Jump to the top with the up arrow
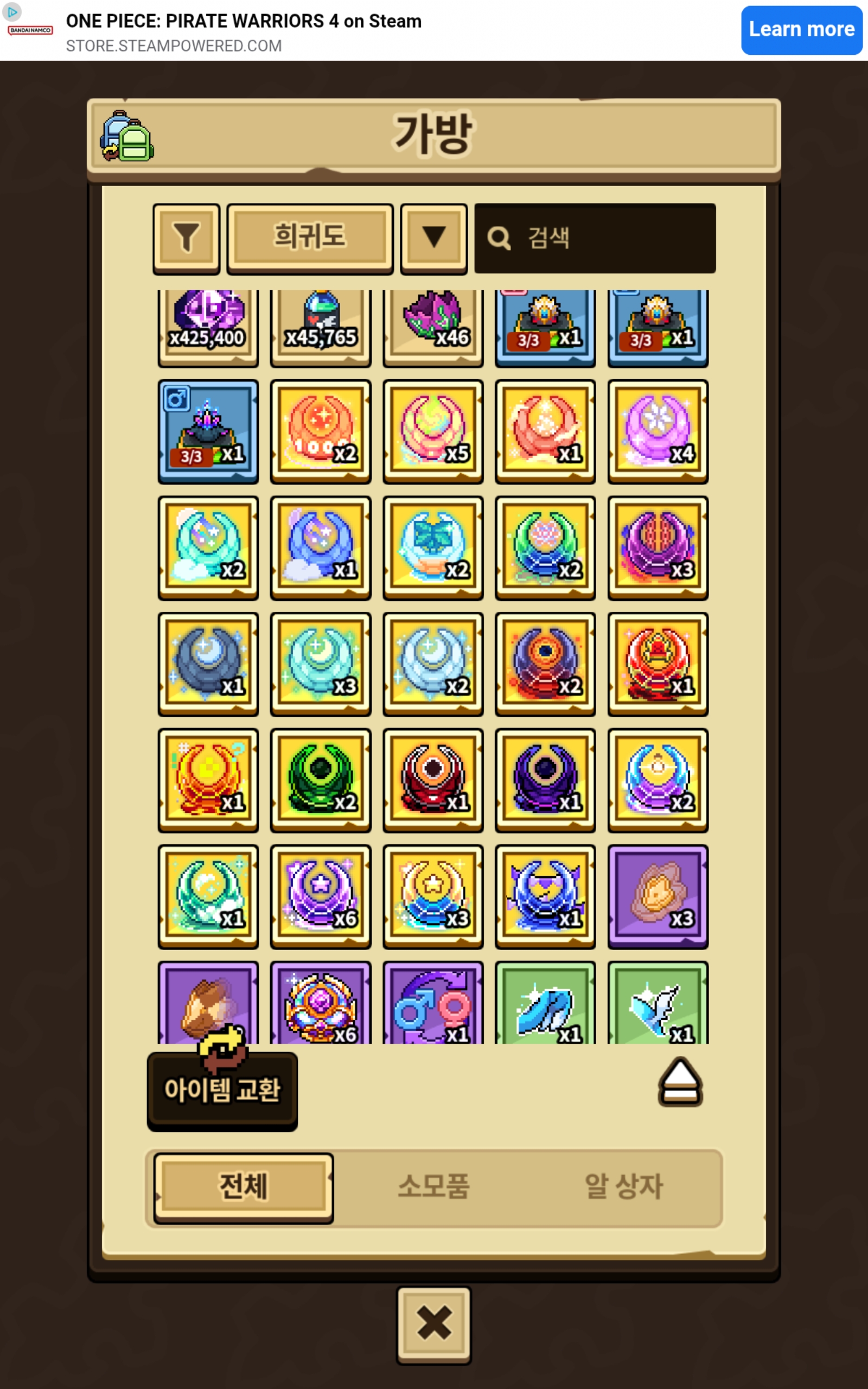Image resolution: width=868 pixels, height=1389 pixels. pyautogui.click(x=680, y=1082)
